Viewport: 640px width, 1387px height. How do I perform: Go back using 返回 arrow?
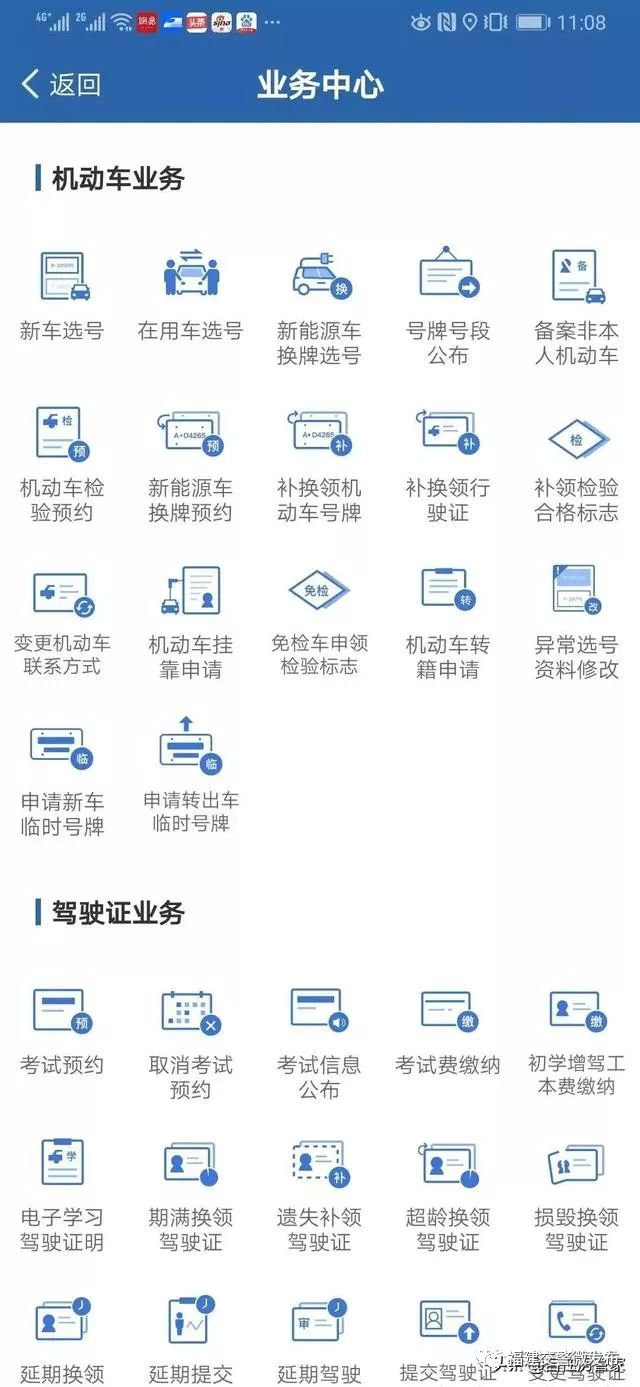[x=60, y=84]
